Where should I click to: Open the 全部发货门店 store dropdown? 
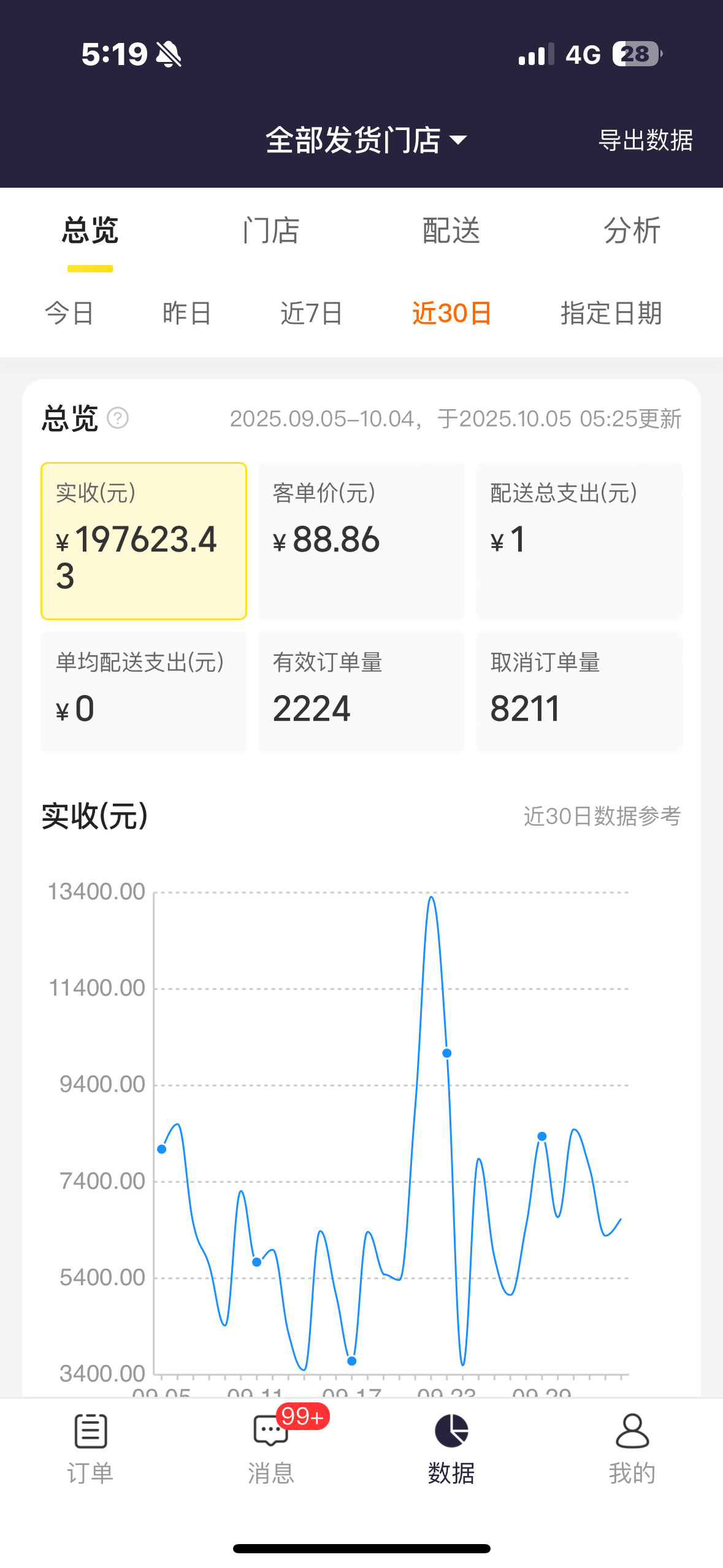point(365,140)
